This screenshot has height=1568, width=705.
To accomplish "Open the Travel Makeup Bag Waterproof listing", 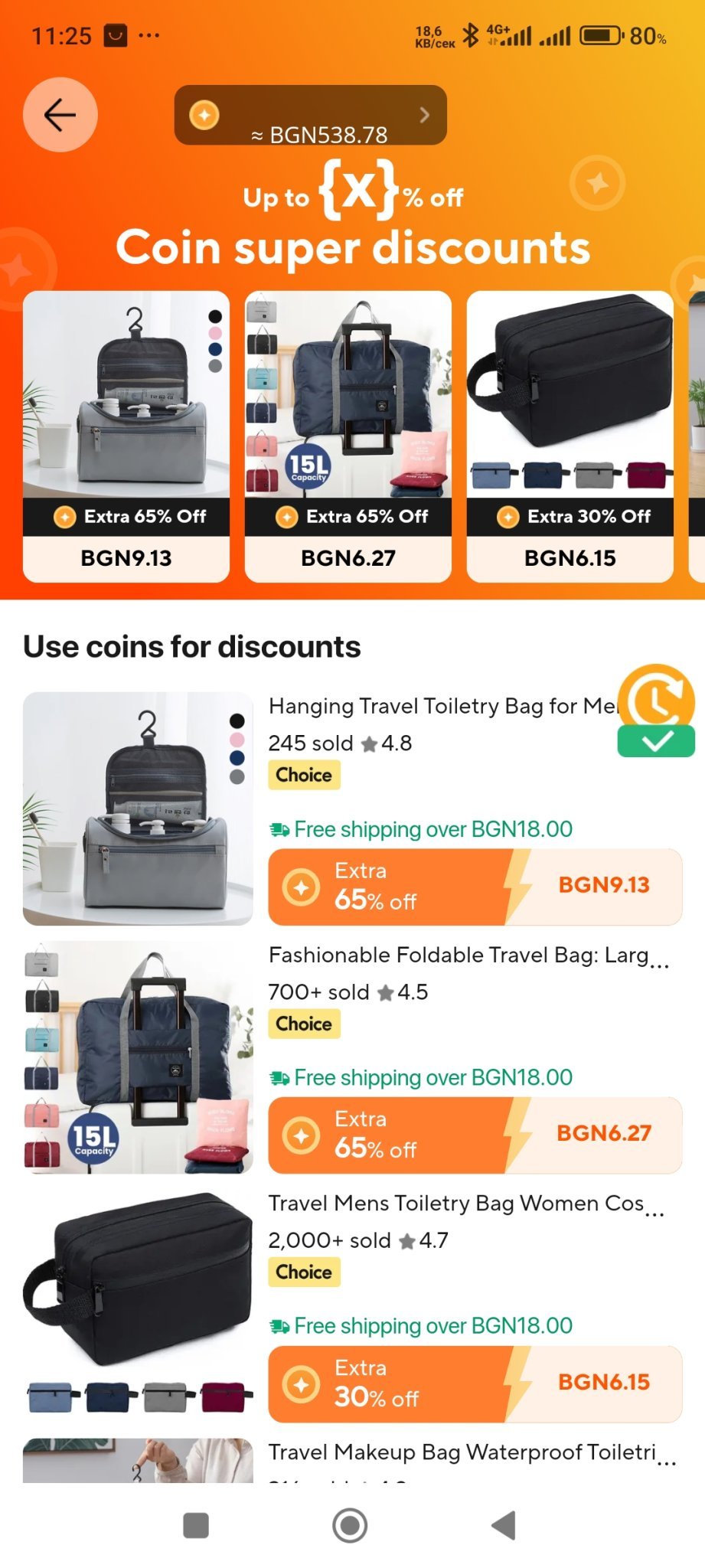I will (462, 1452).
